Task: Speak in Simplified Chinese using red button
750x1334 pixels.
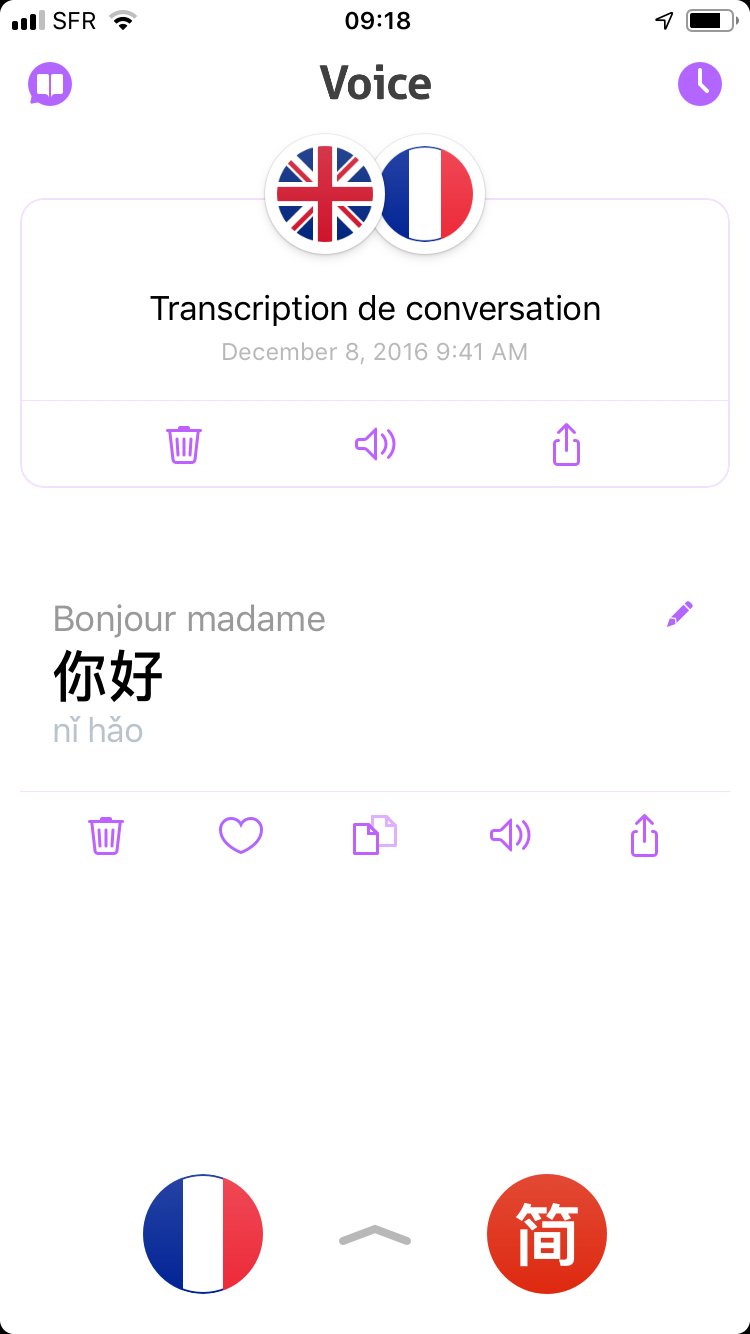Action: coord(547,1234)
